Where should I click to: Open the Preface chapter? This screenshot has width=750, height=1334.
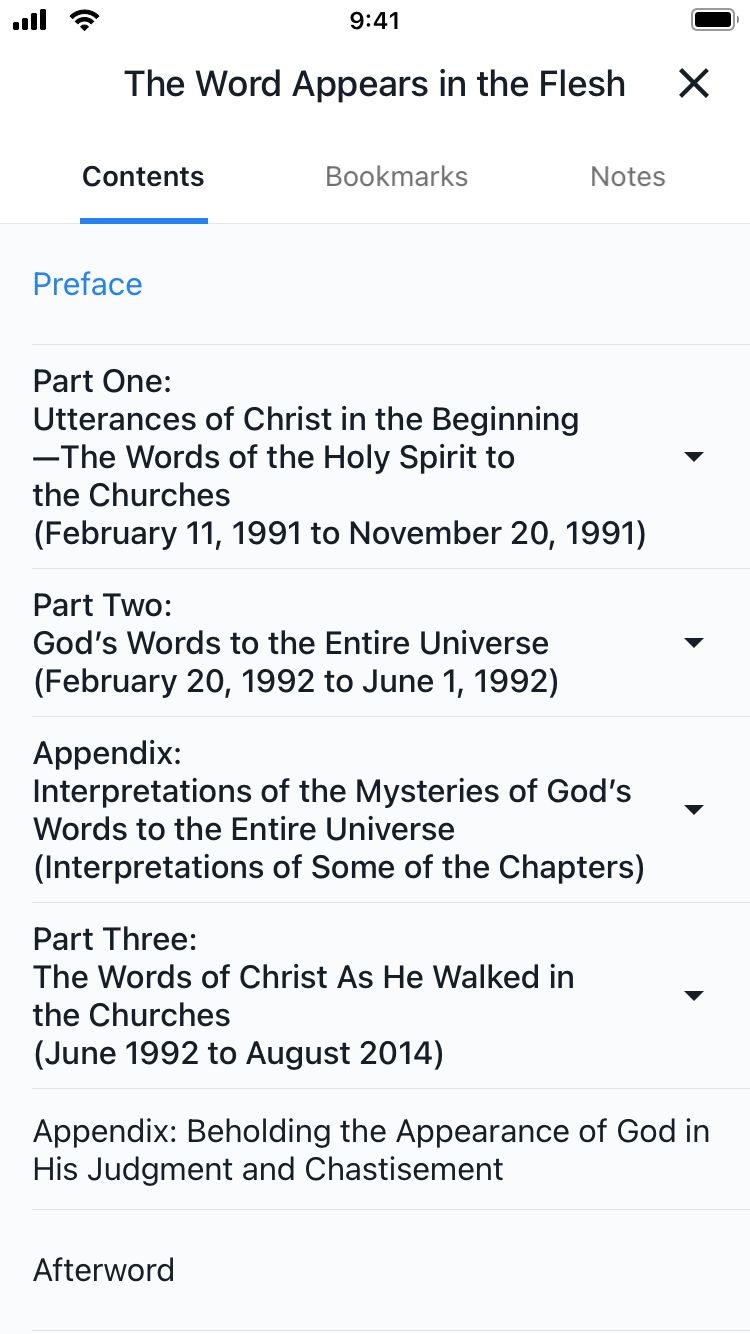click(88, 284)
